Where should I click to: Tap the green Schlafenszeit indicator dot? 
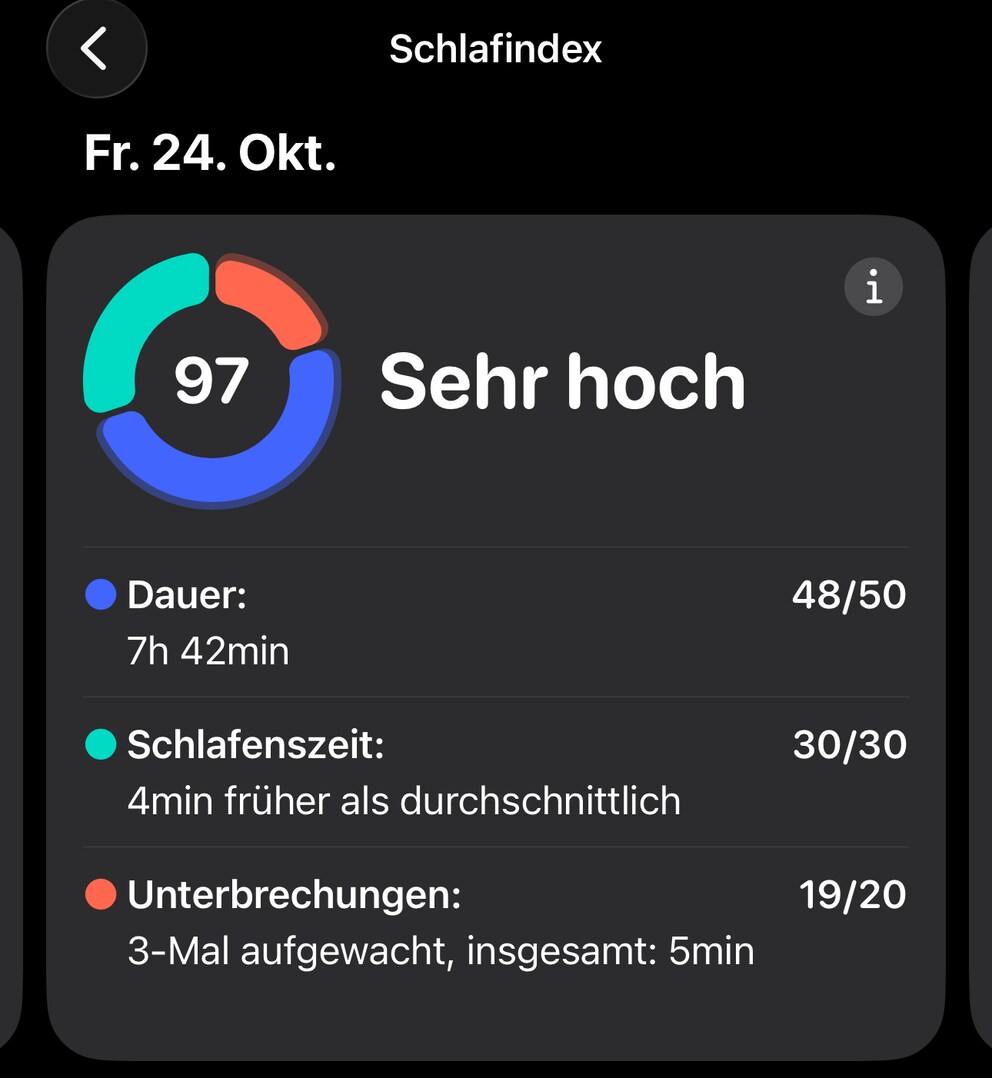pyautogui.click(x=99, y=744)
